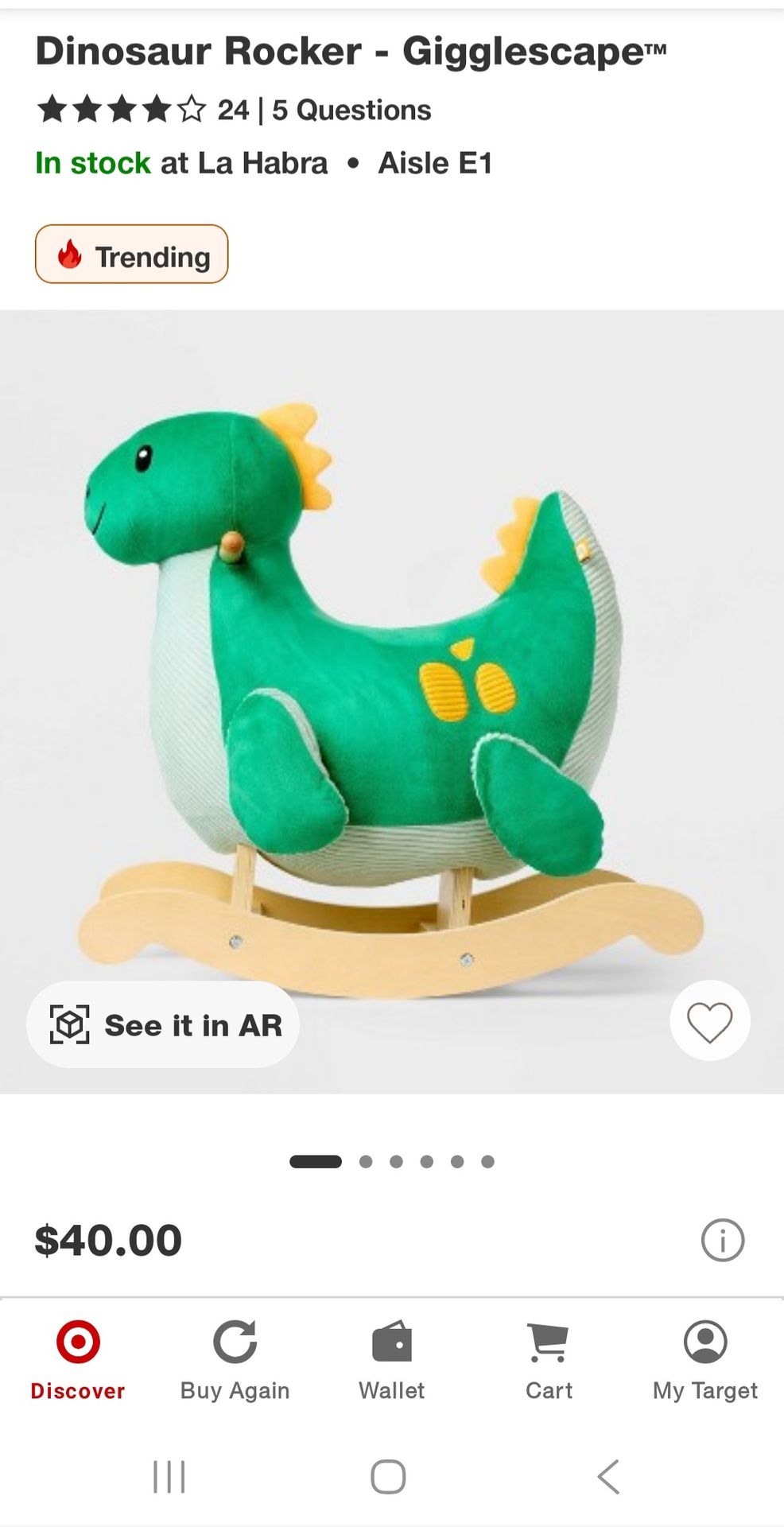Viewport: 784px width, 1527px height.
Task: Open the price info icon
Action: [x=722, y=1240]
